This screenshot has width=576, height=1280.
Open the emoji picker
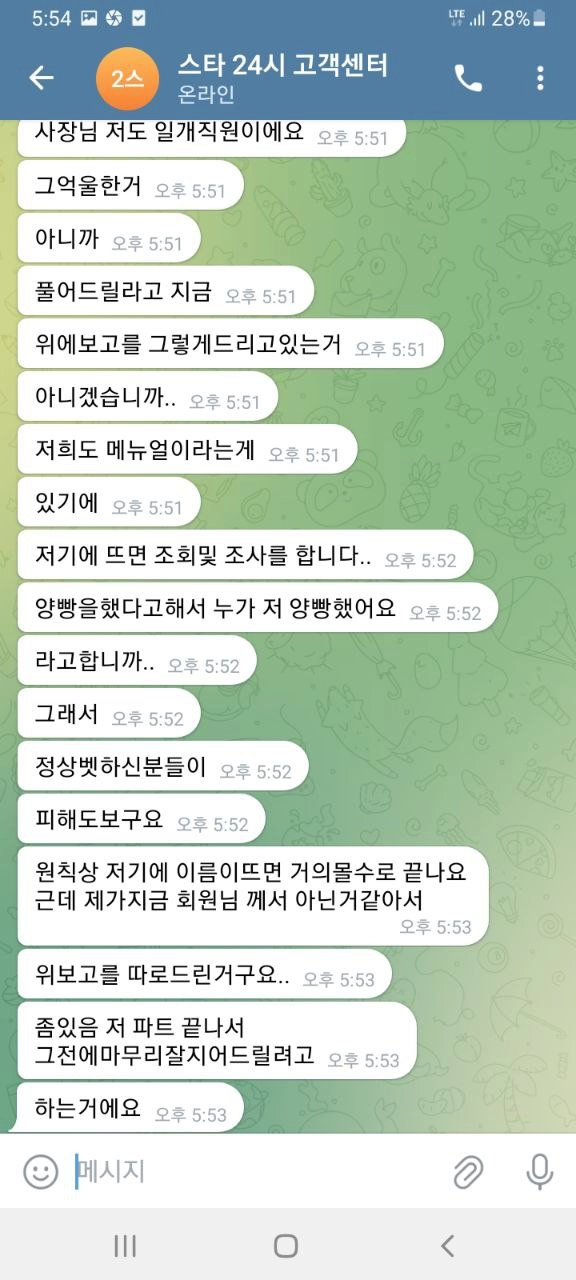[x=40, y=1171]
